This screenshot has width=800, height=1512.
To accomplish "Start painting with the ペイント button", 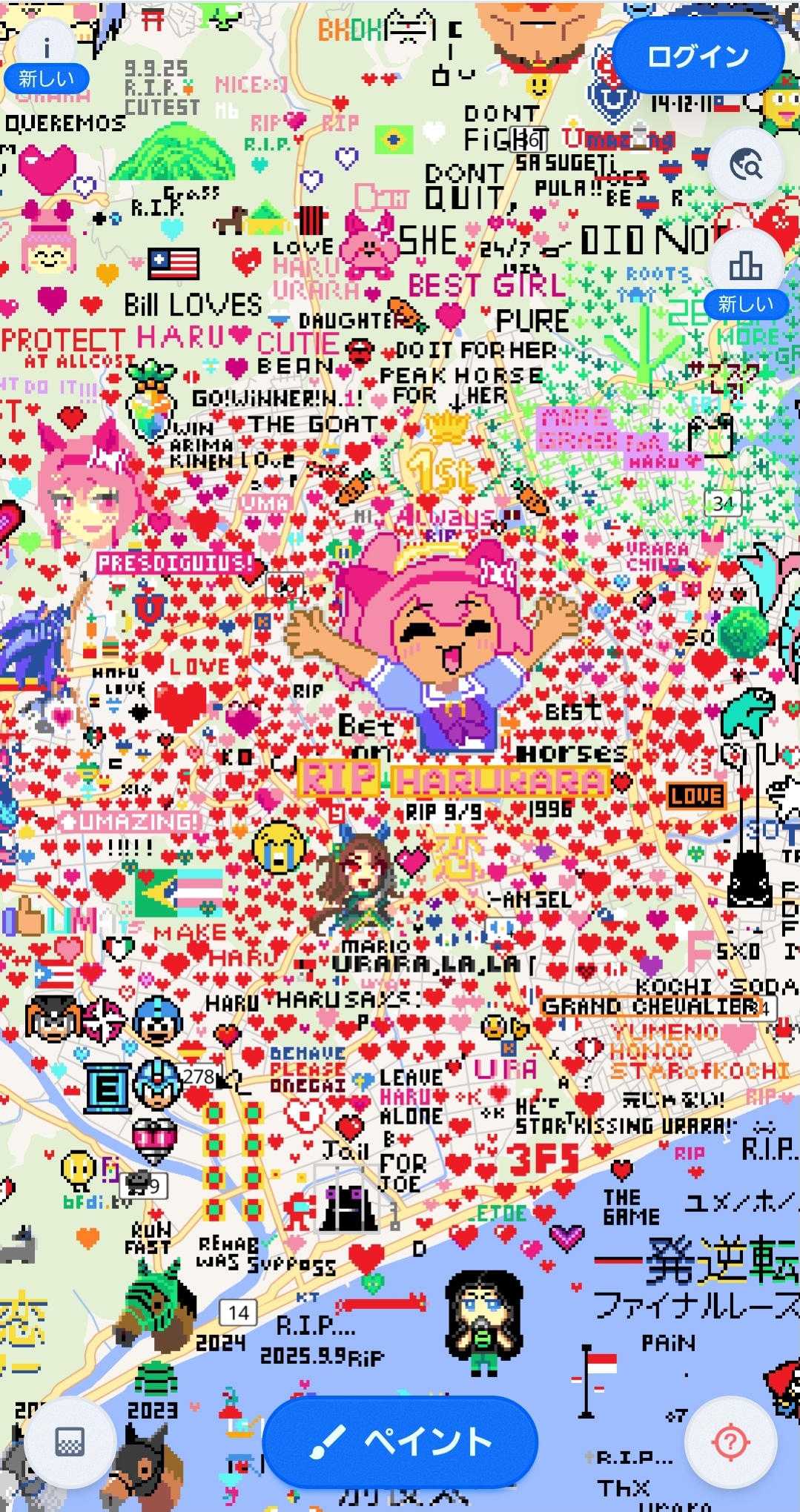I will [x=400, y=1441].
